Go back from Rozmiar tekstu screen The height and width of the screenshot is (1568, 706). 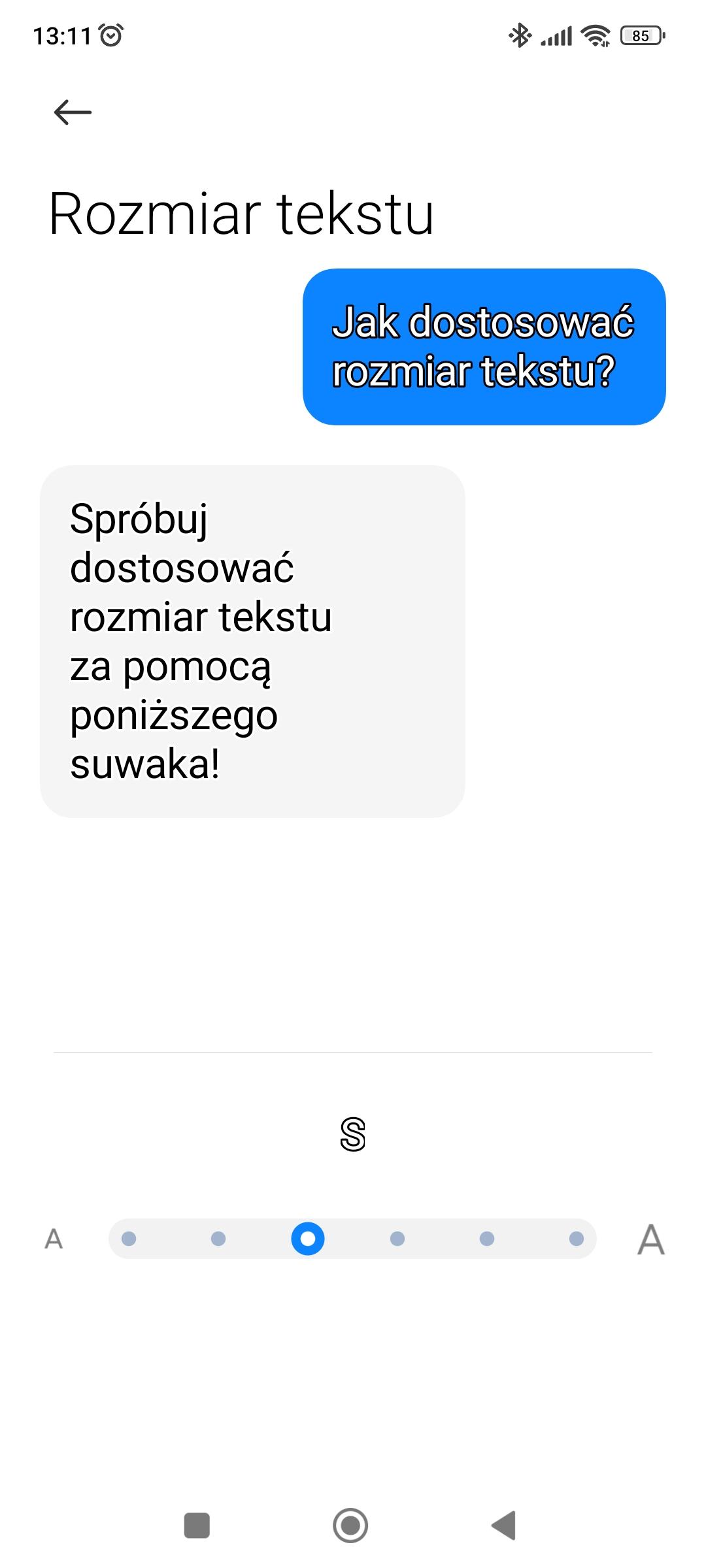(x=73, y=112)
